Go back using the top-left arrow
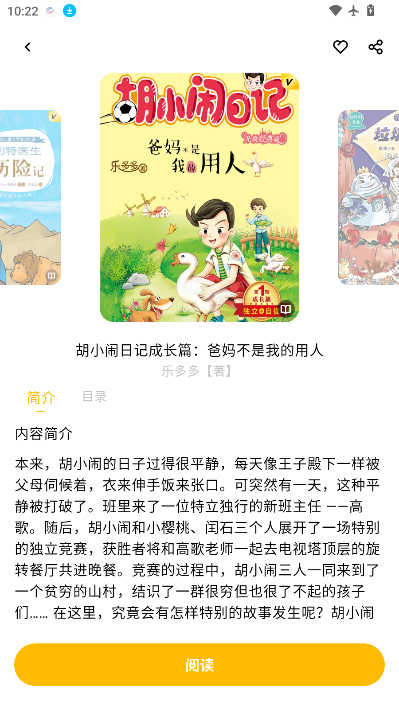This screenshot has width=399, height=709. (x=28, y=47)
